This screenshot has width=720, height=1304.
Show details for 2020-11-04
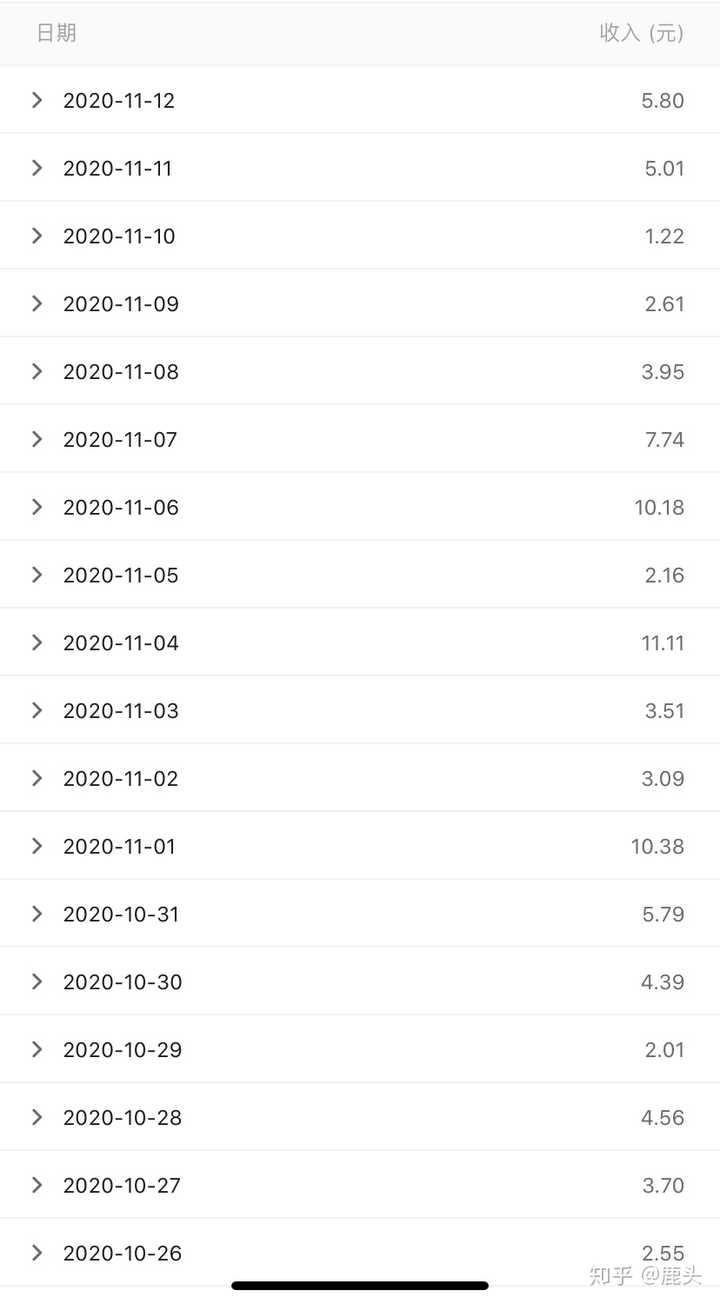tap(37, 642)
